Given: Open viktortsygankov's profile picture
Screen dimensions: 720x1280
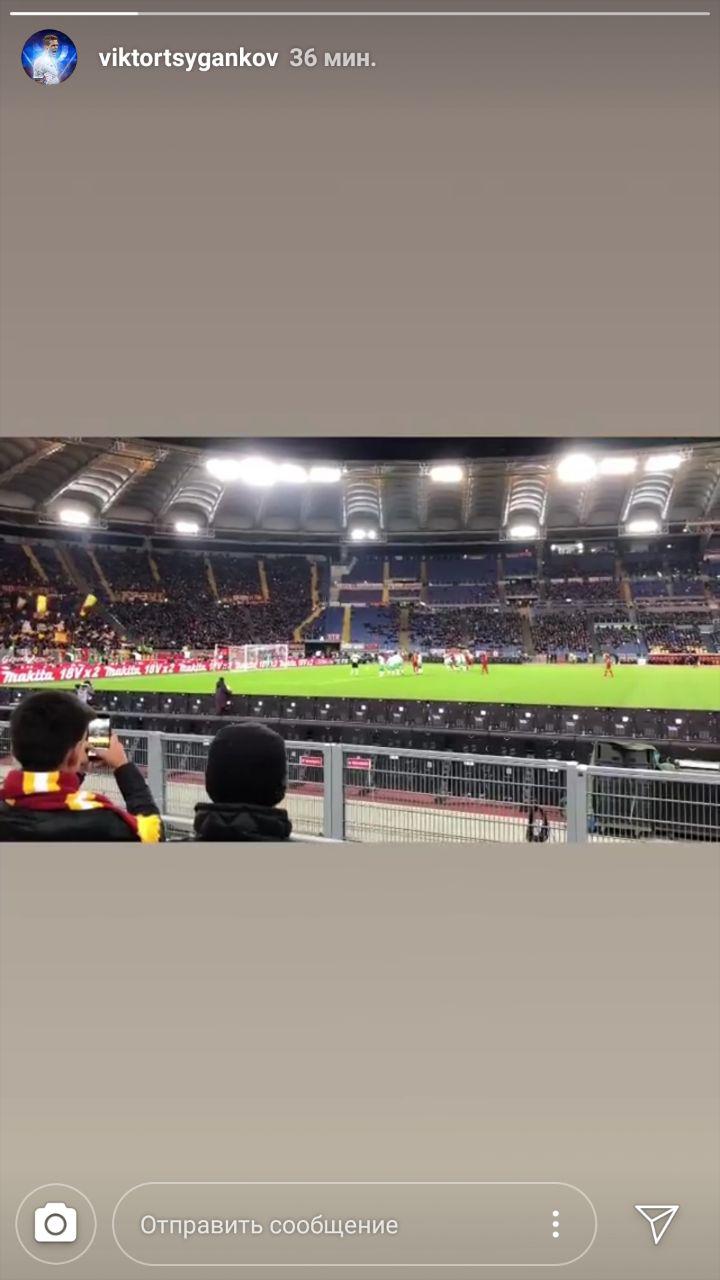Looking at the screenshot, I should pos(49,57).
